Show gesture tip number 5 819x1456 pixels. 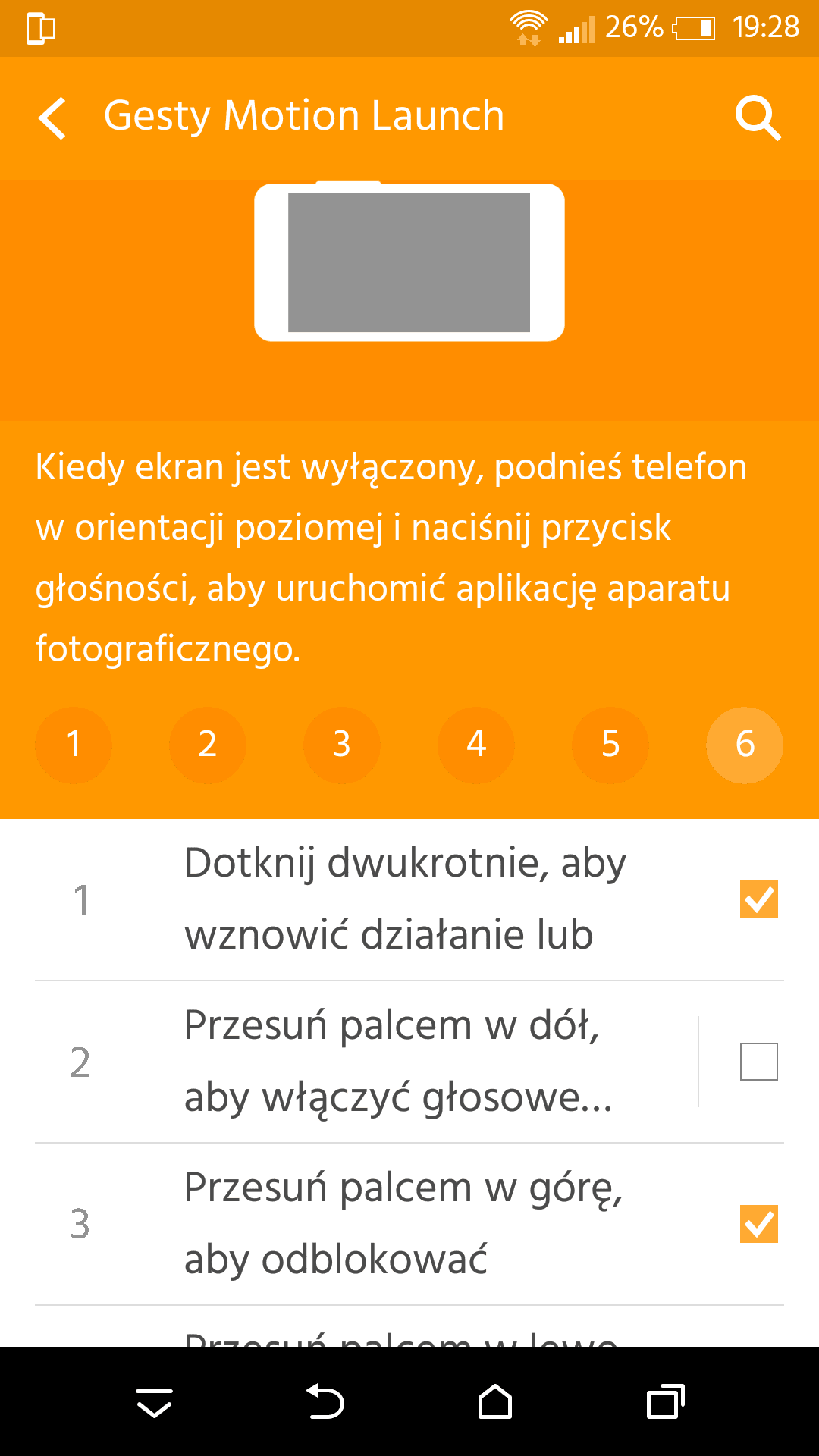pos(610,745)
